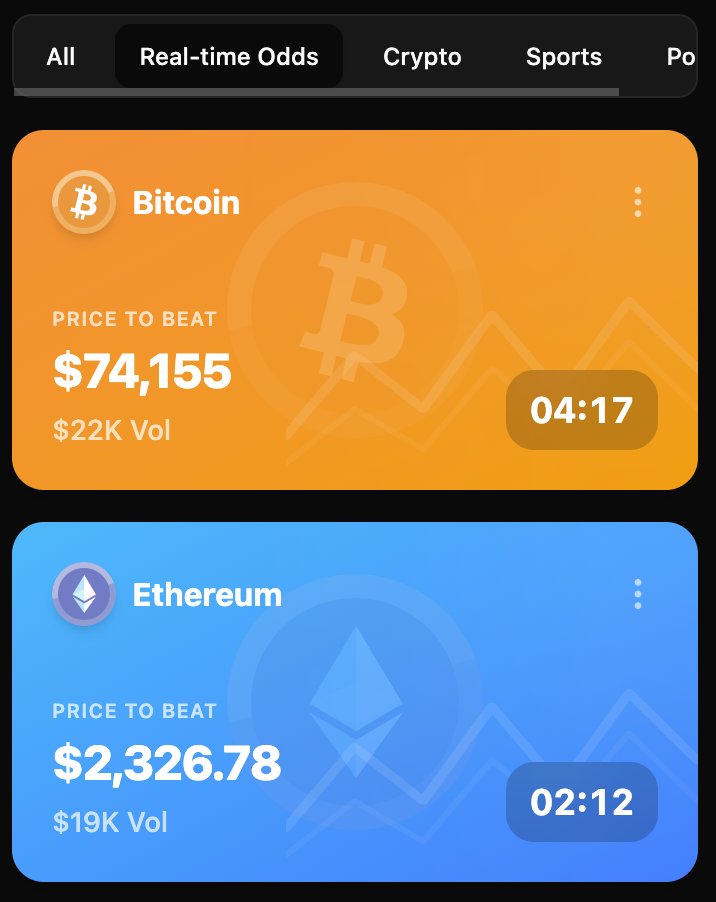The width and height of the screenshot is (716, 902).
Task: Open the Ethereum card's three-dot menu
Action: tap(638, 595)
